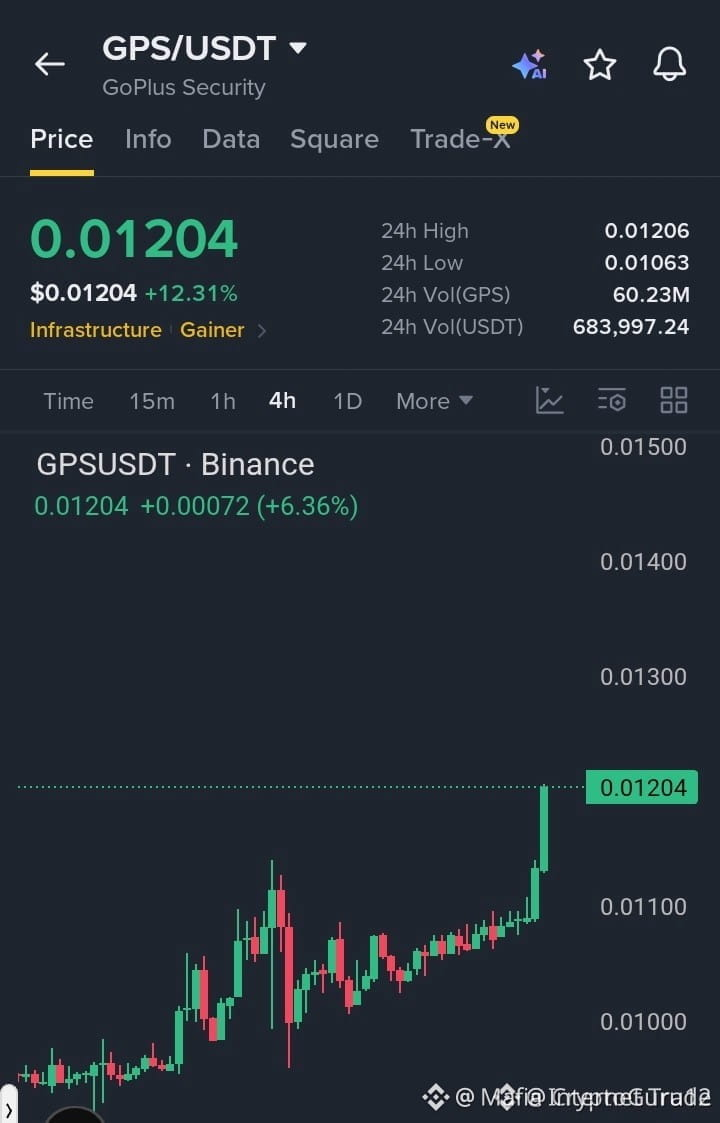720x1123 pixels.
Task: Select the 1D interval
Action: click(x=347, y=401)
